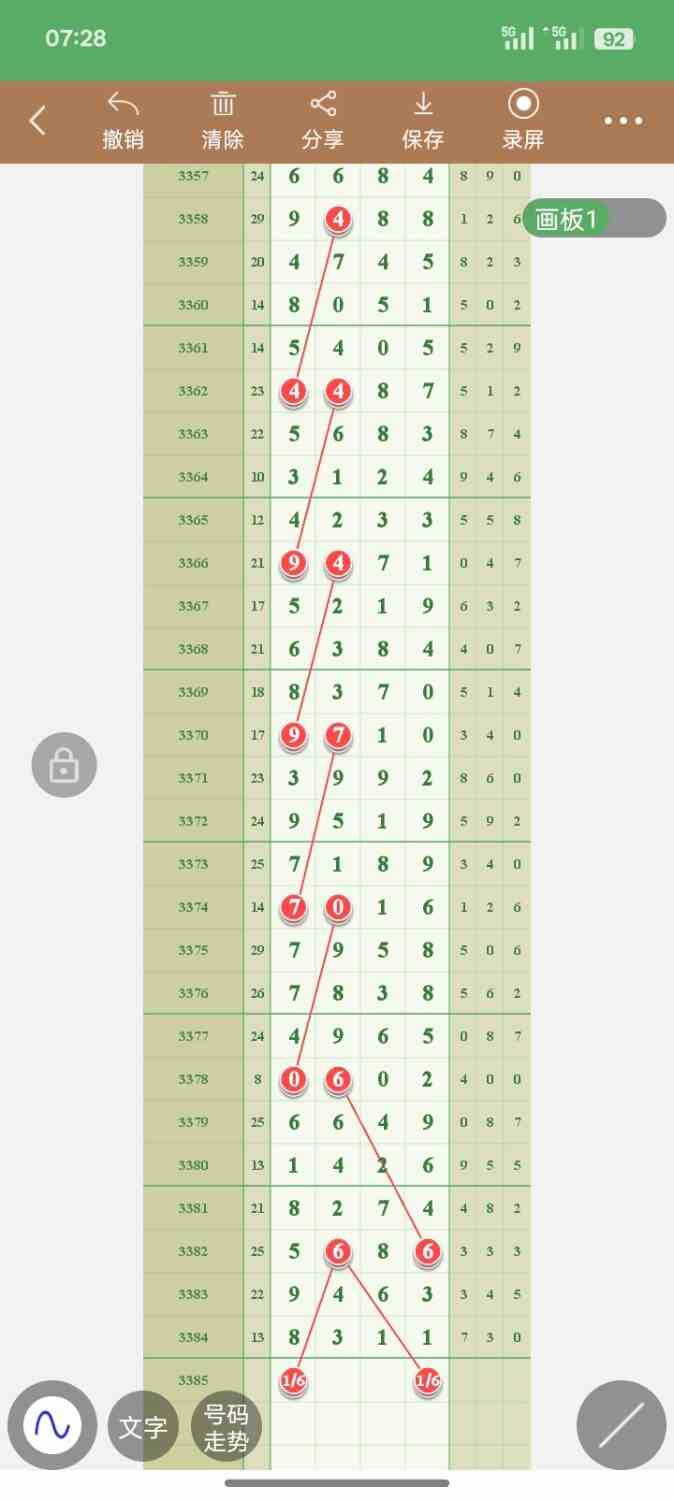Choose the curve line drawing tool
674x1500 pixels.
[x=52, y=1424]
